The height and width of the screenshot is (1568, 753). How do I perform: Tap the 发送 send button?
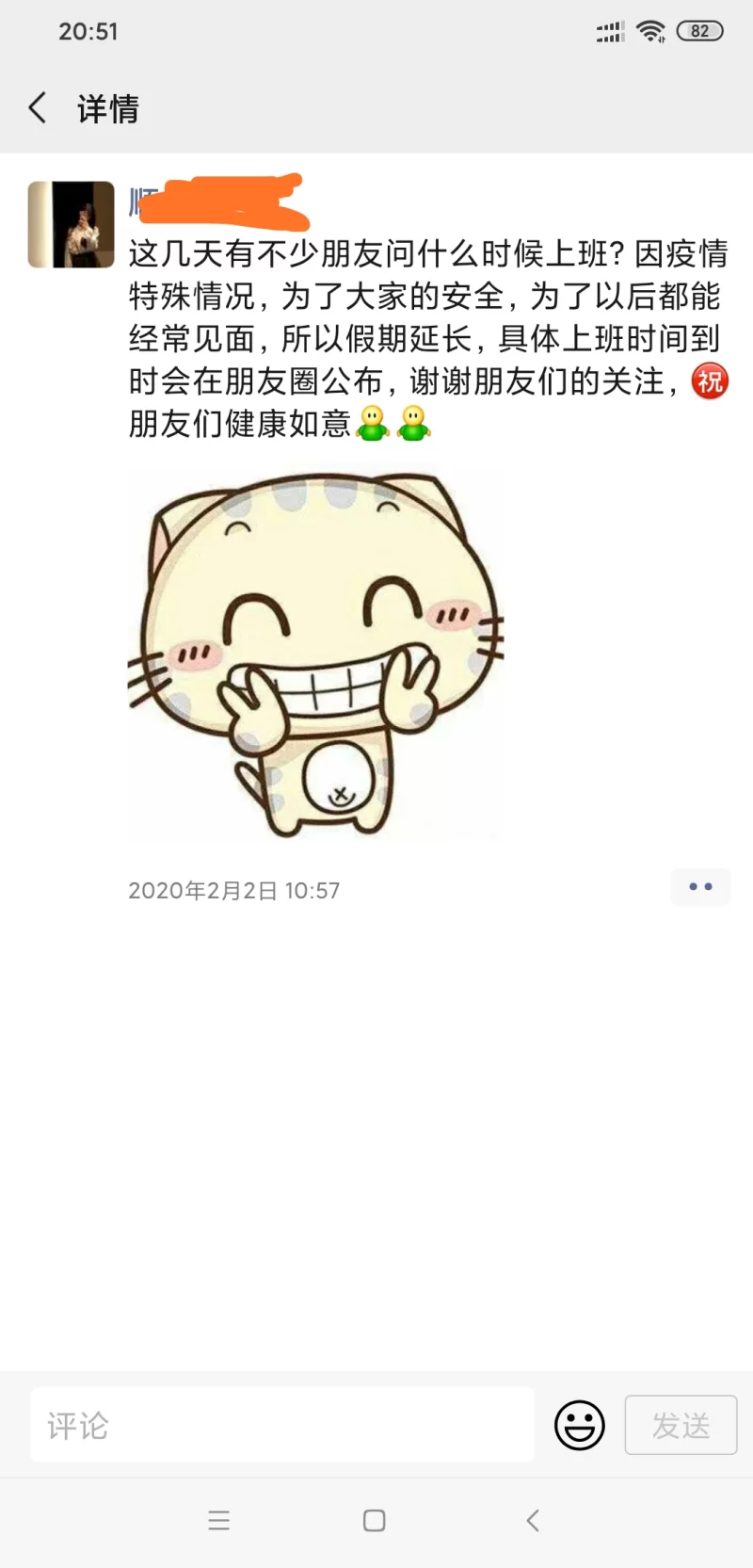coord(681,1425)
